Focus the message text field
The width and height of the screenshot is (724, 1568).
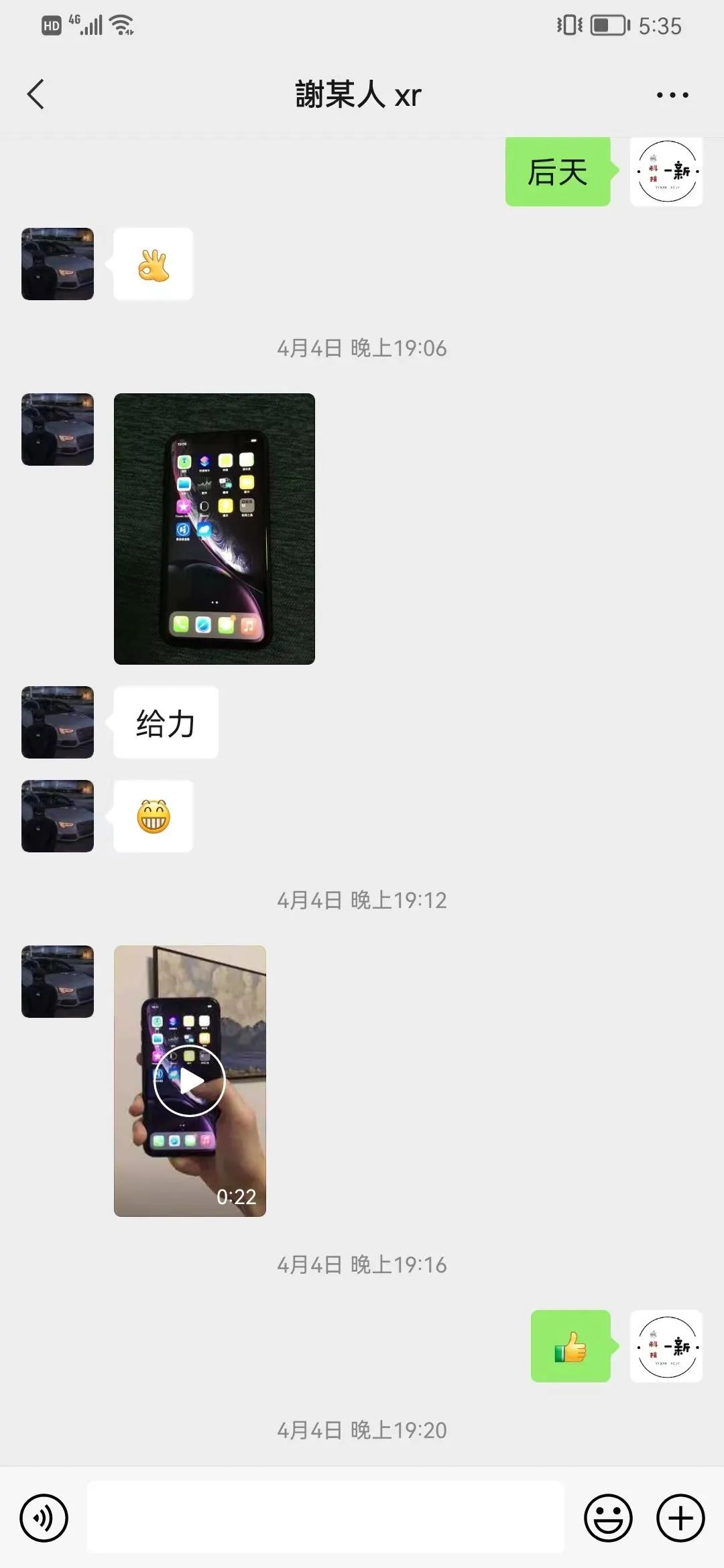pyautogui.click(x=325, y=1518)
